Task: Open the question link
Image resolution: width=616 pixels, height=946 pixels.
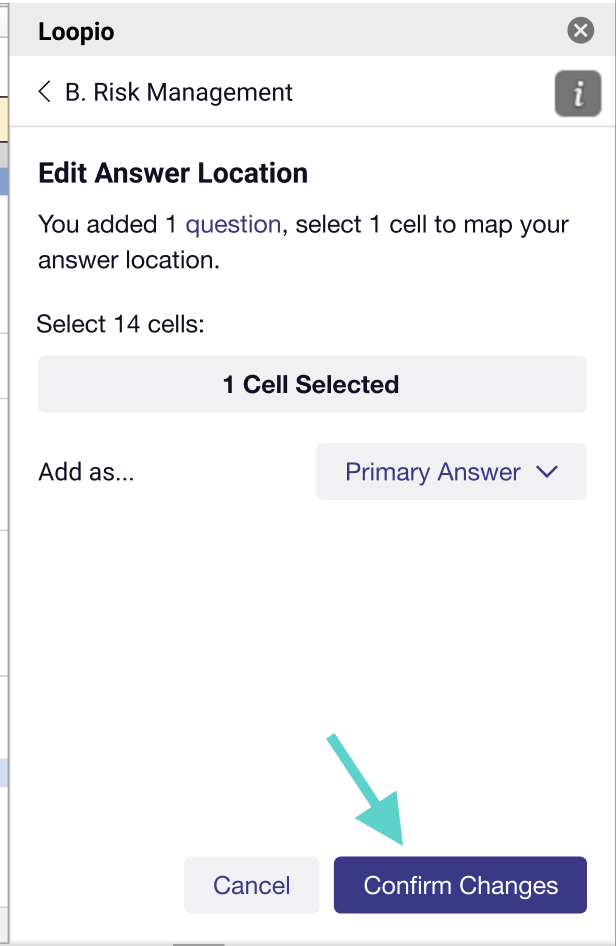Action: pos(233,224)
